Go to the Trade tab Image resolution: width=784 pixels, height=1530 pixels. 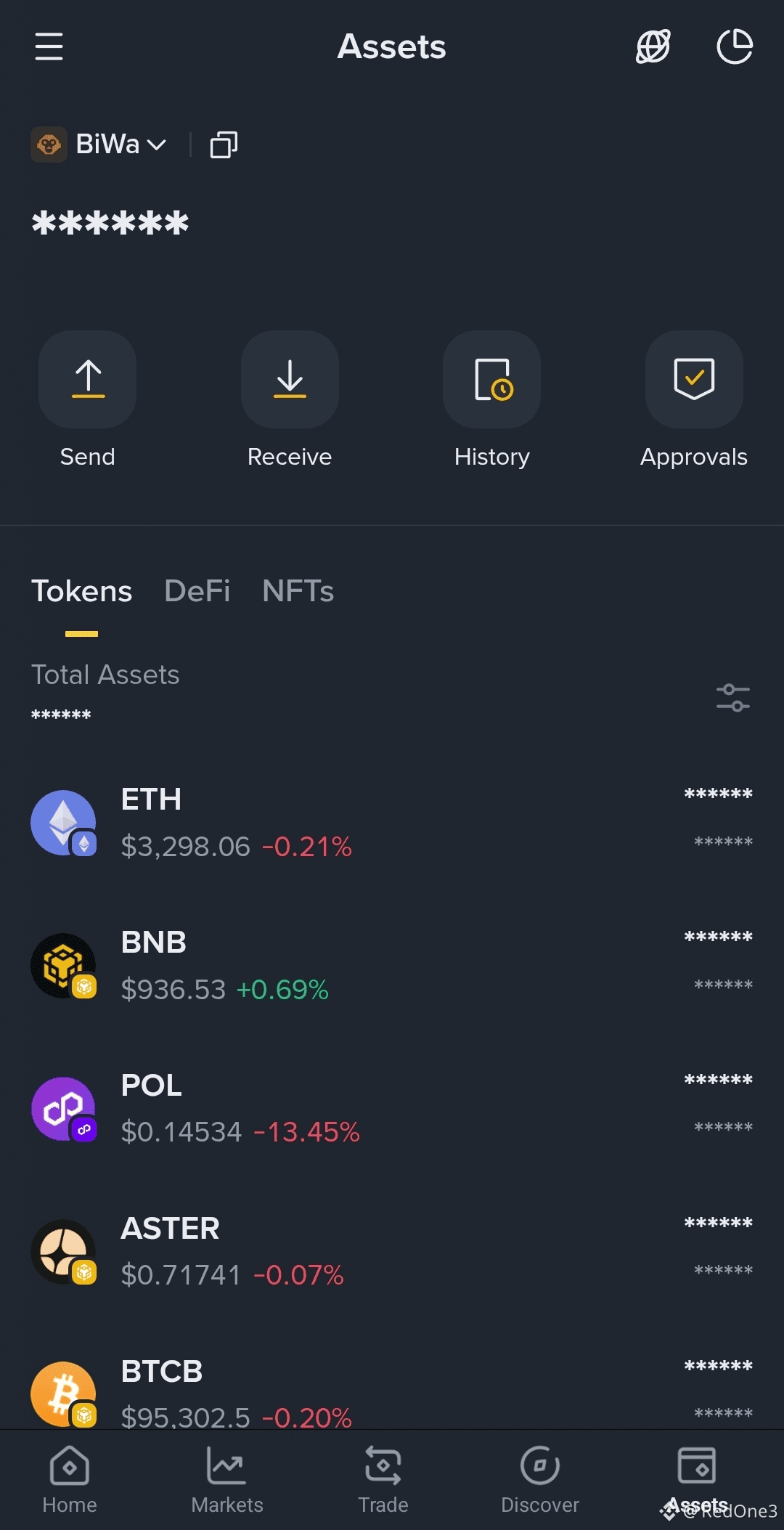383,1479
